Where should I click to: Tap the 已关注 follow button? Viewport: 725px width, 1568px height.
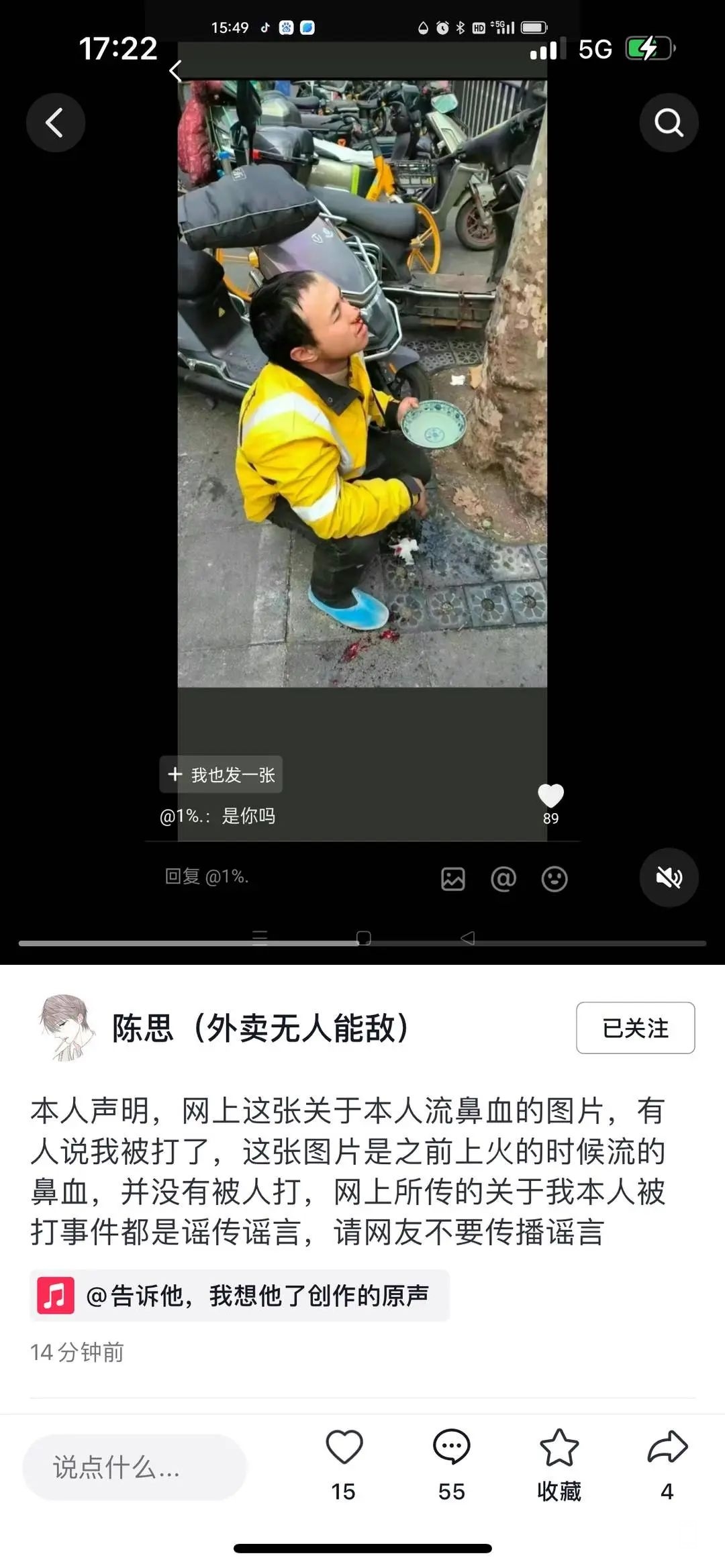tap(634, 1028)
